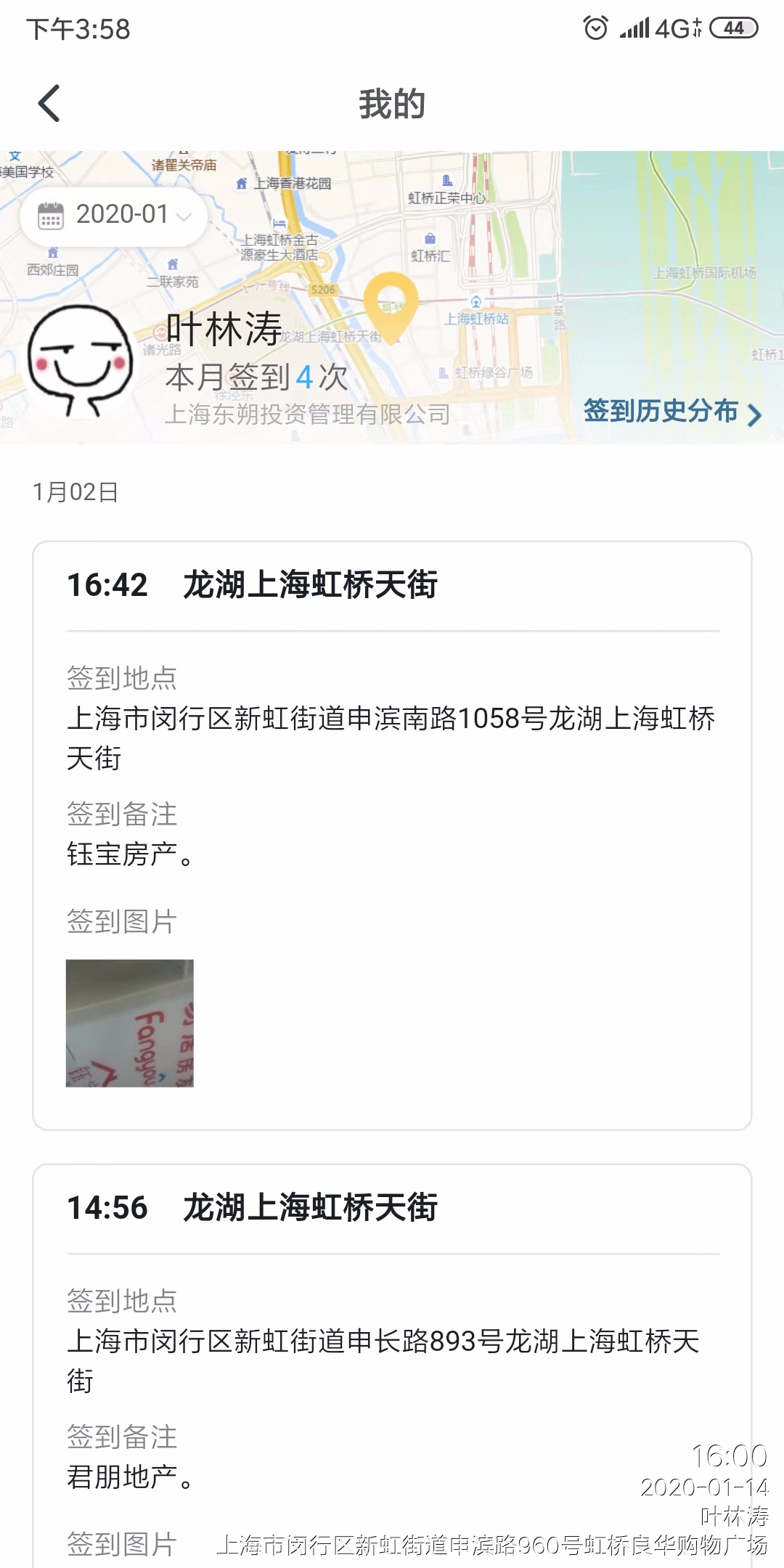Open the 2020-01 month dropdown
The image size is (784, 1568).
tap(114, 216)
